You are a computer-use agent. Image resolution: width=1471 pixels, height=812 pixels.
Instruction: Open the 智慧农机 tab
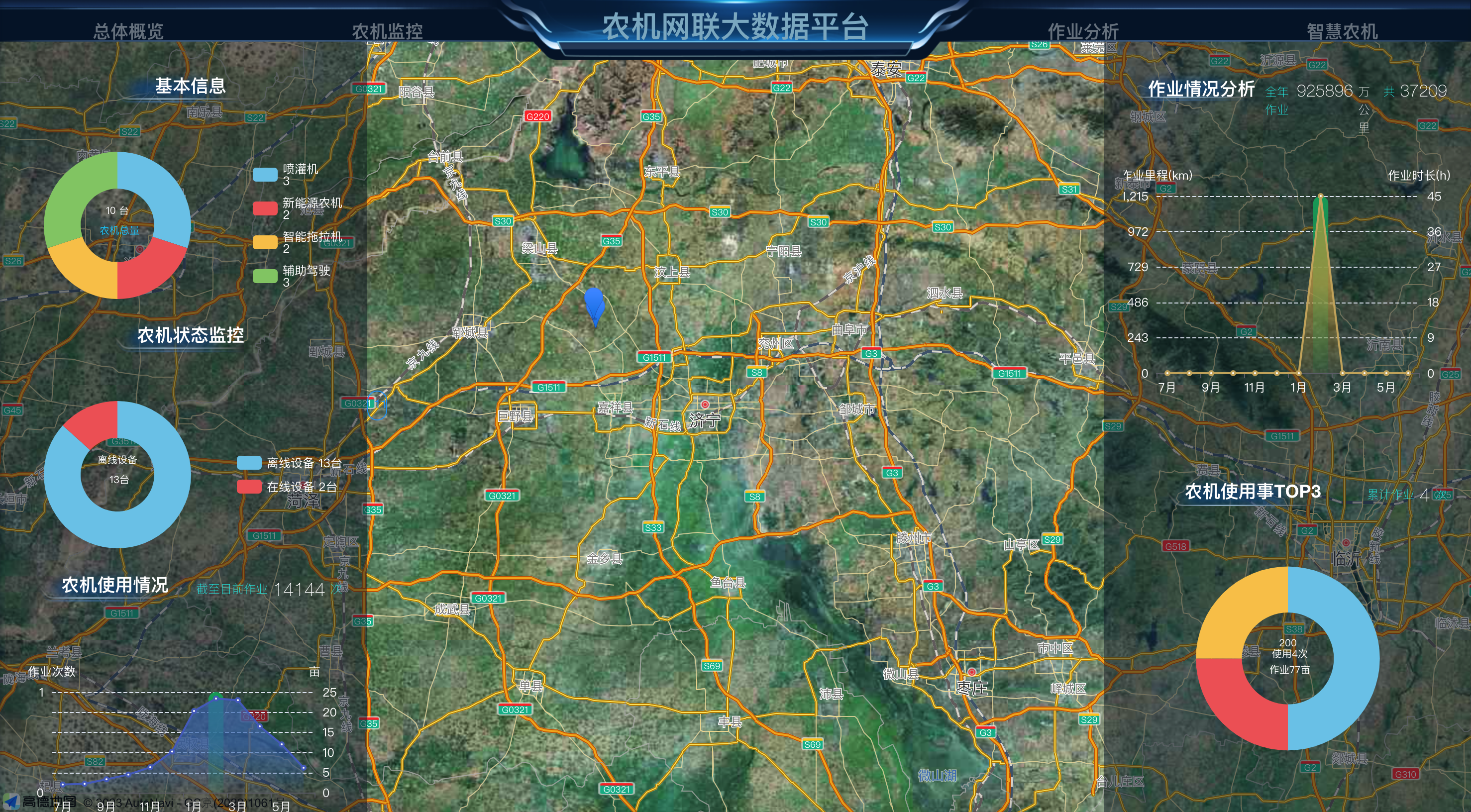[1342, 31]
